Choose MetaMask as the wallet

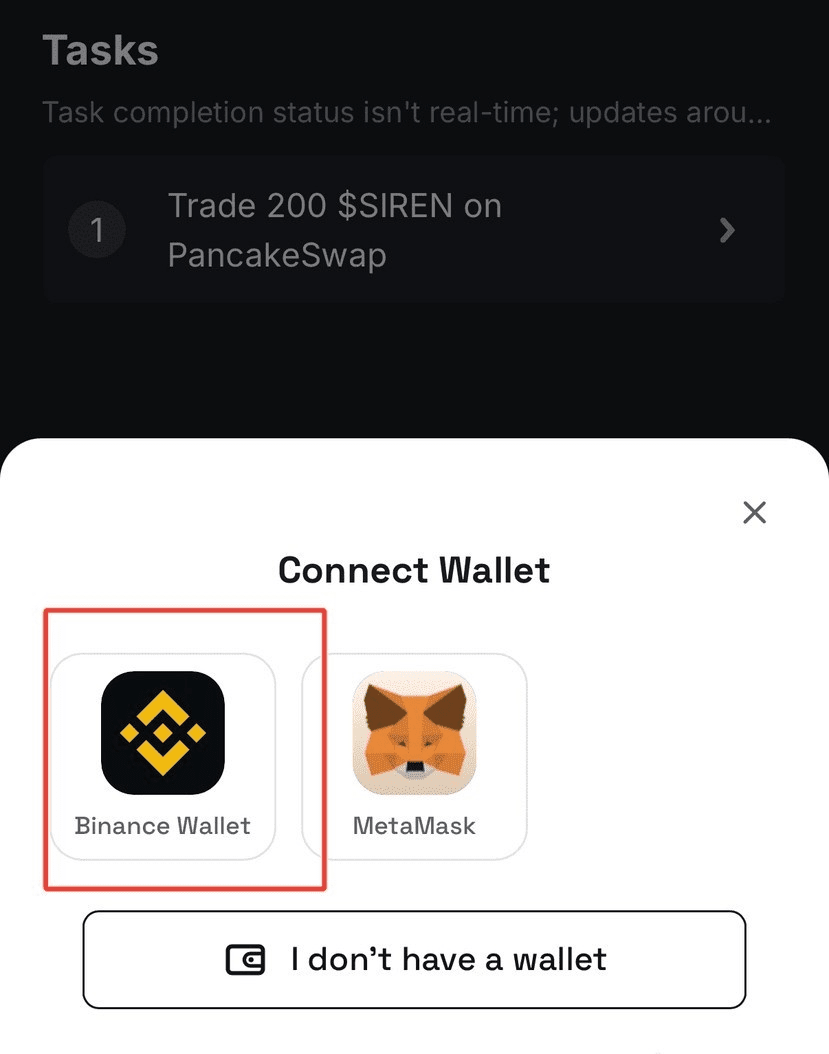414,755
